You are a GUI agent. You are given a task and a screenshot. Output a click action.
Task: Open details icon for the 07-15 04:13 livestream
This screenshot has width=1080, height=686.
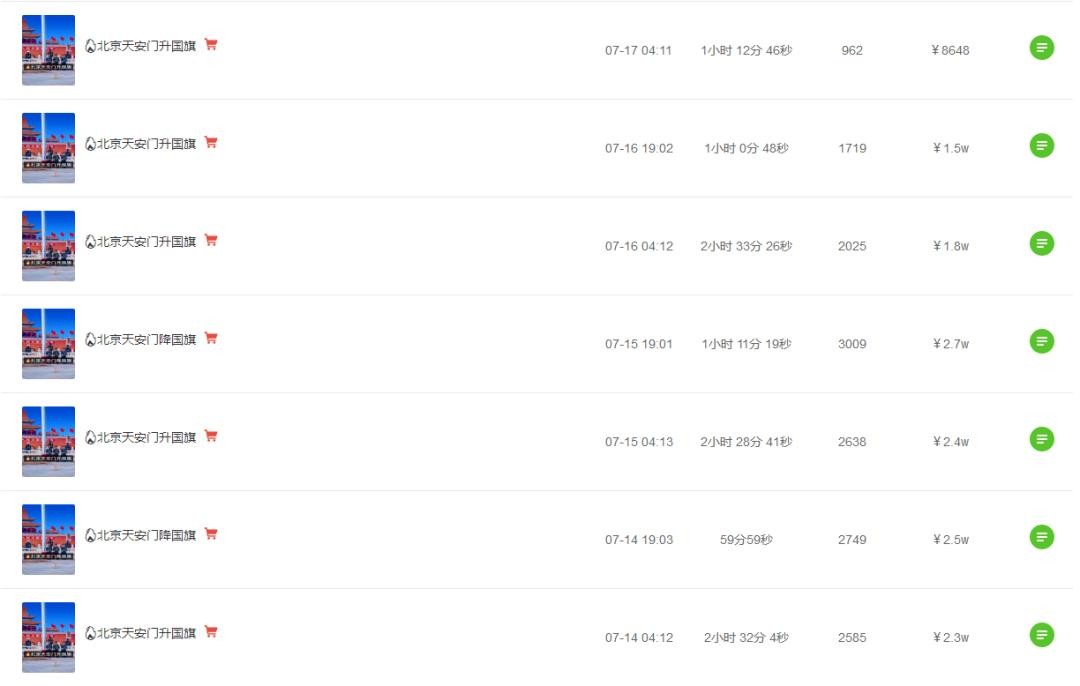1042,439
